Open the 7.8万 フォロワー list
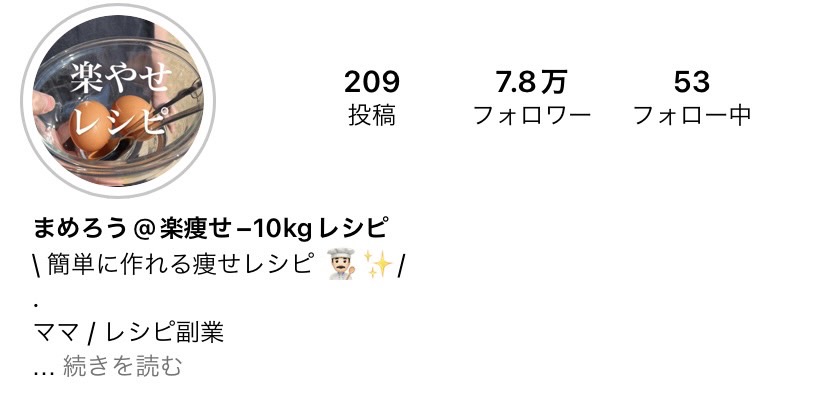Image resolution: width=828 pixels, height=406 pixels. click(532, 98)
